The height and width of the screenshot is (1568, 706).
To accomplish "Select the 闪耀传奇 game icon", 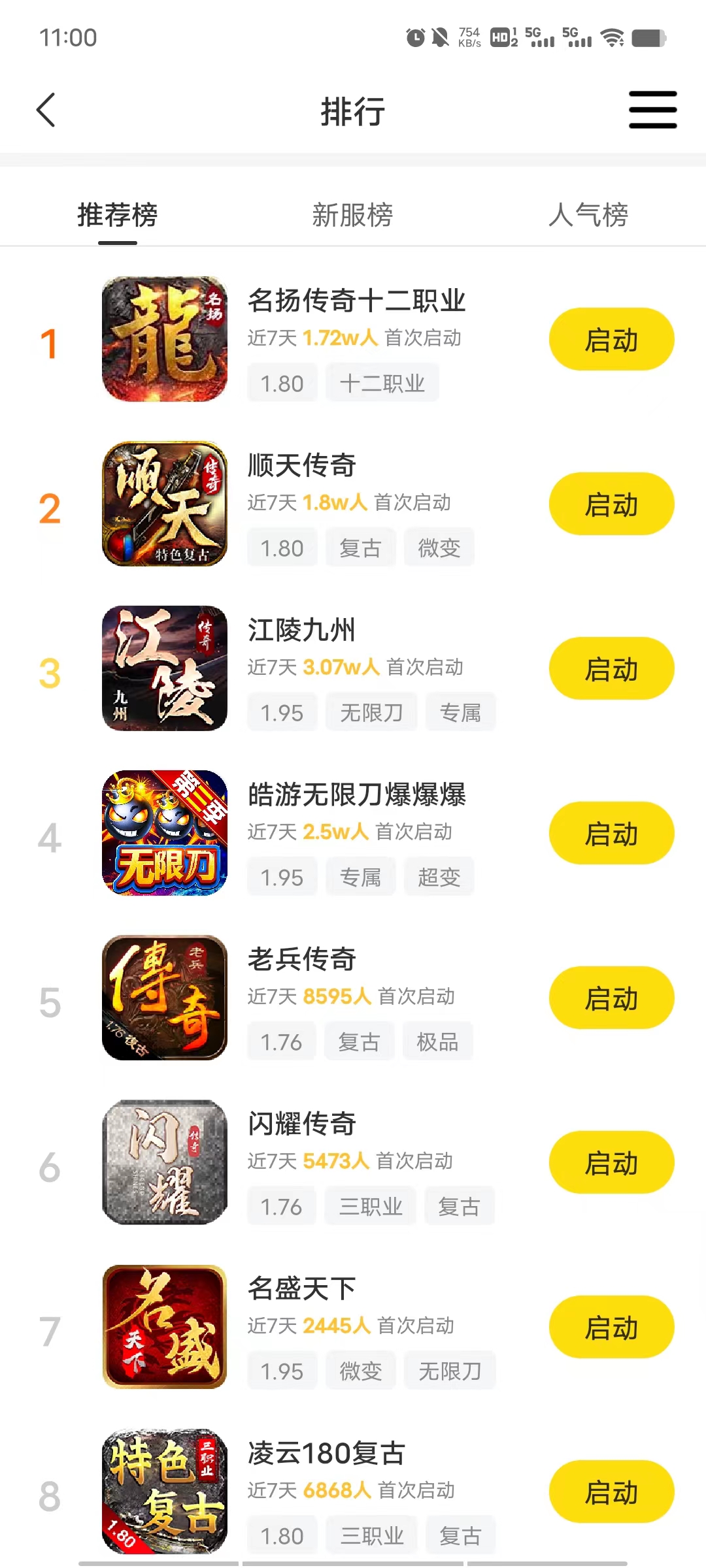I will click(x=165, y=1164).
